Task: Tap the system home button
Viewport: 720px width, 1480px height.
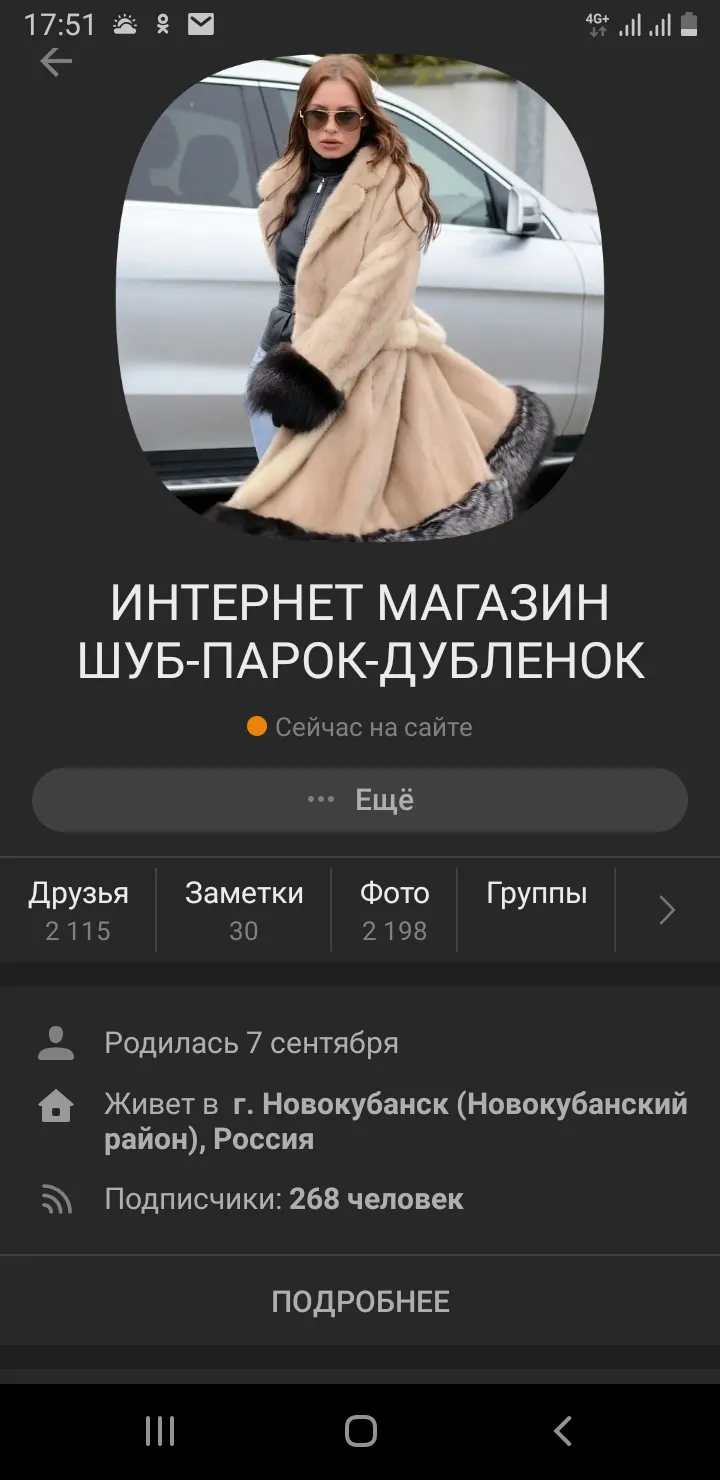Action: [x=360, y=1431]
